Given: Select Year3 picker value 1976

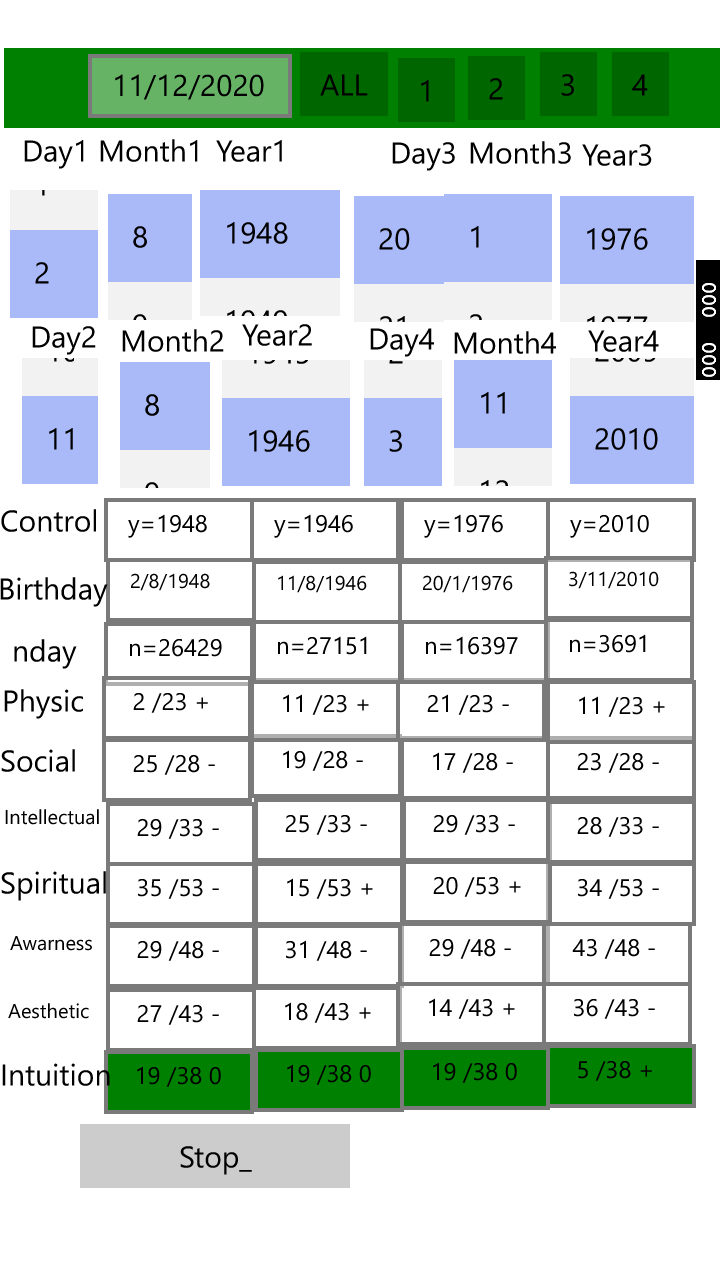Looking at the screenshot, I should [626, 240].
